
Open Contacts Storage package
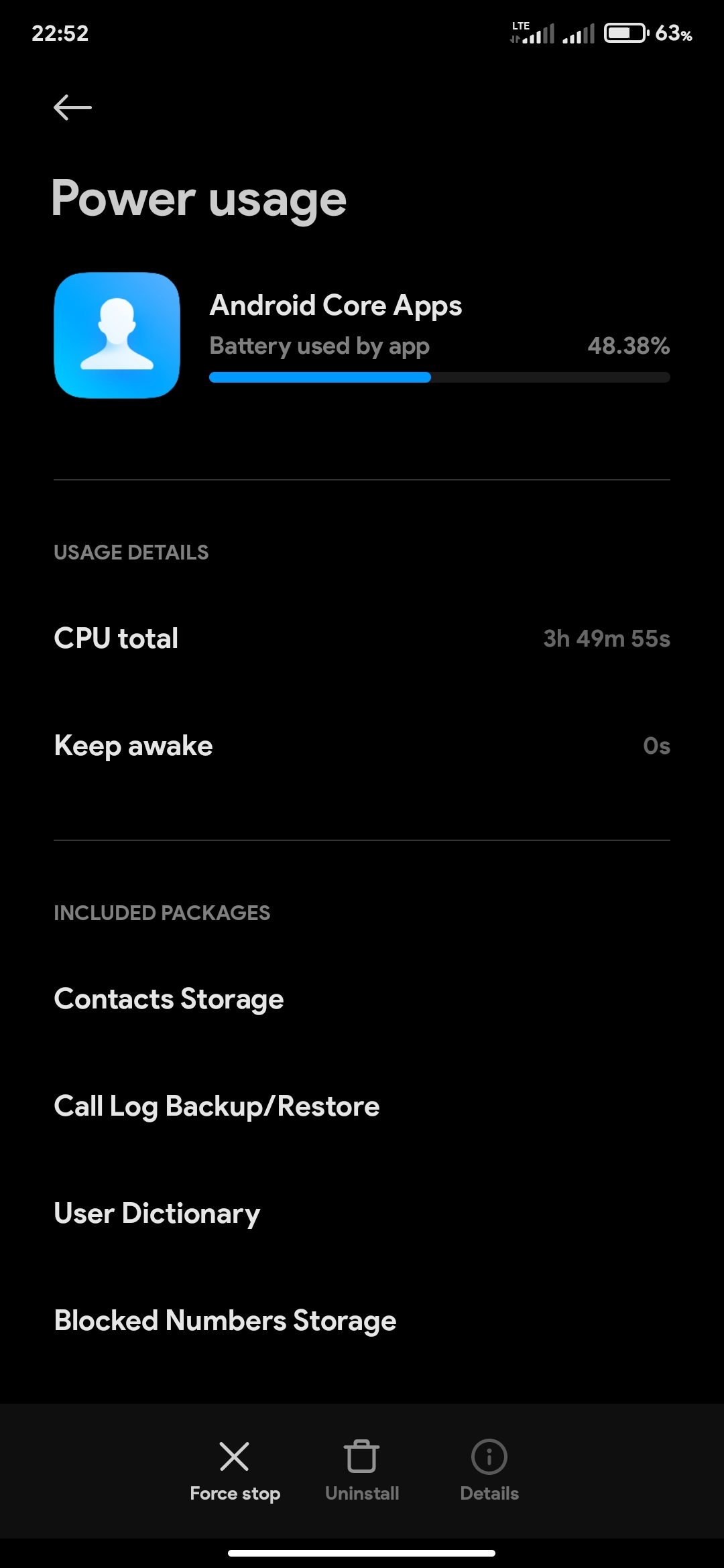pos(362,999)
